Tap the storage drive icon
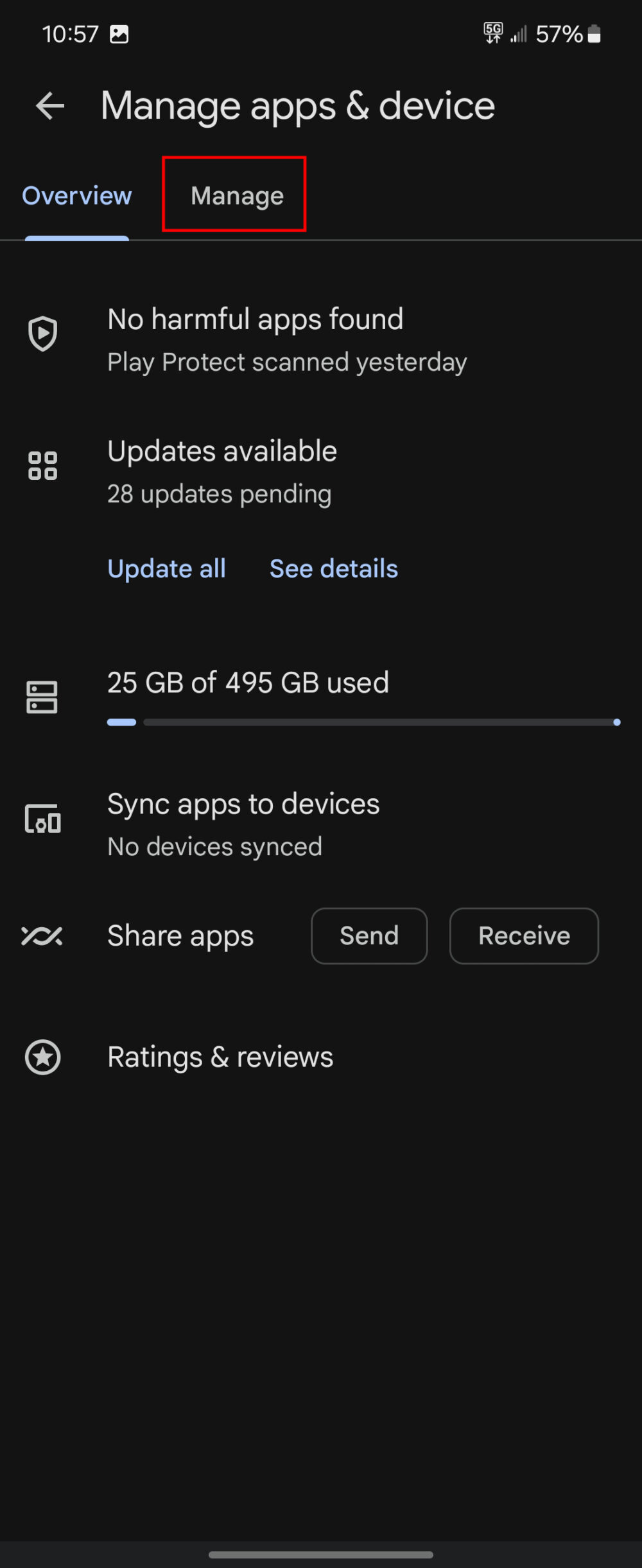Viewport: 642px width, 1568px height. pos(42,697)
